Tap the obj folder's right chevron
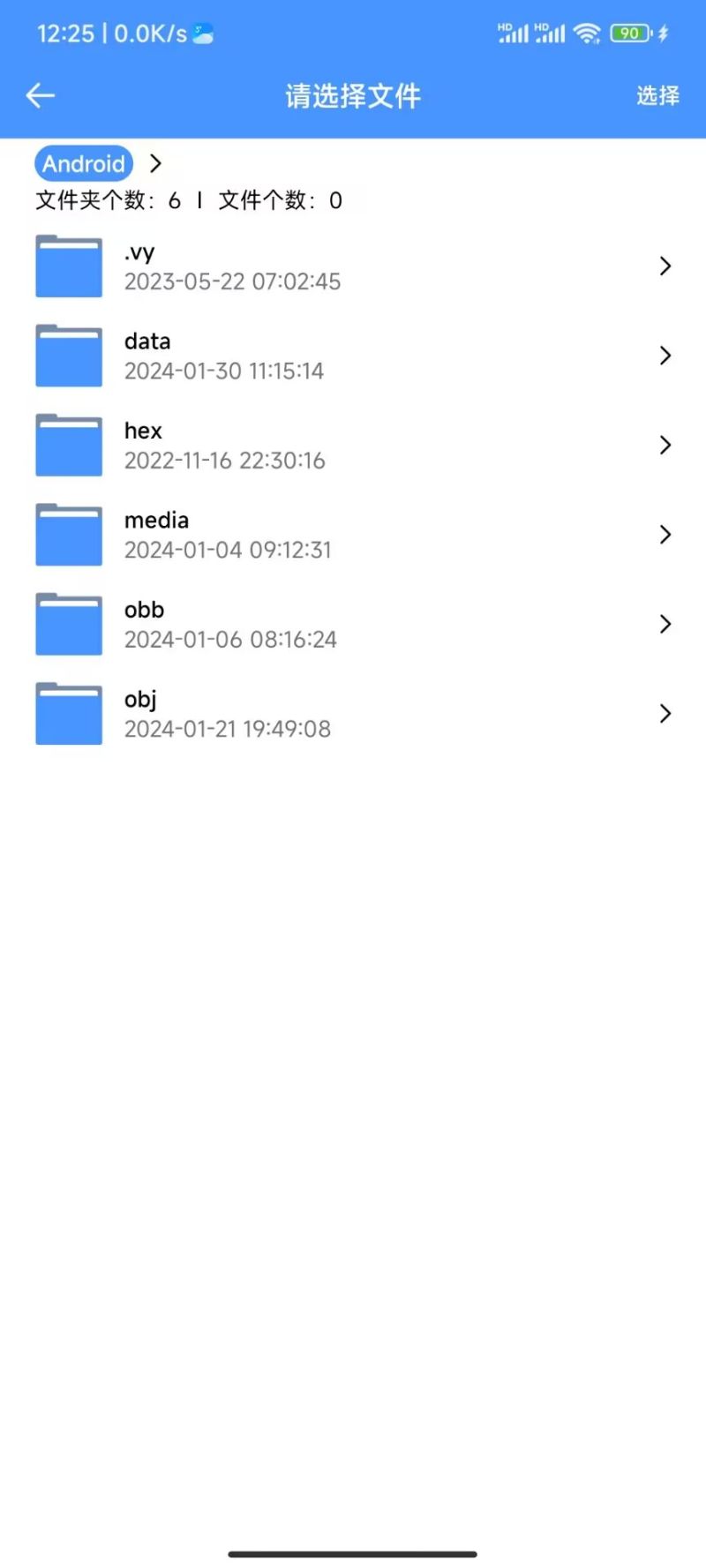706x1568 pixels. 665,714
